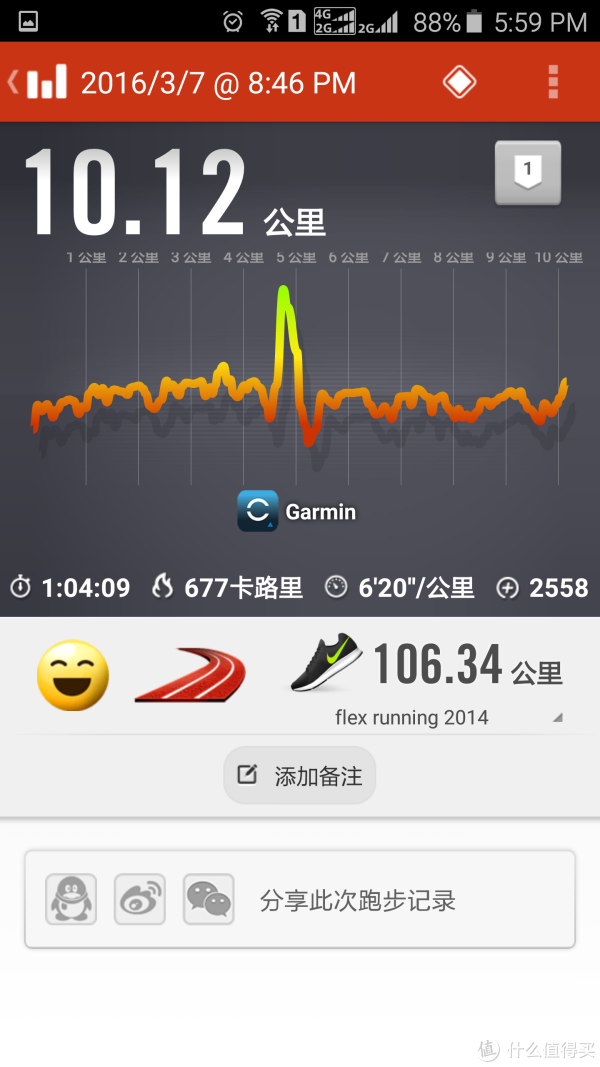Open the overflow menu
600x1067 pixels.
pyautogui.click(x=552, y=82)
